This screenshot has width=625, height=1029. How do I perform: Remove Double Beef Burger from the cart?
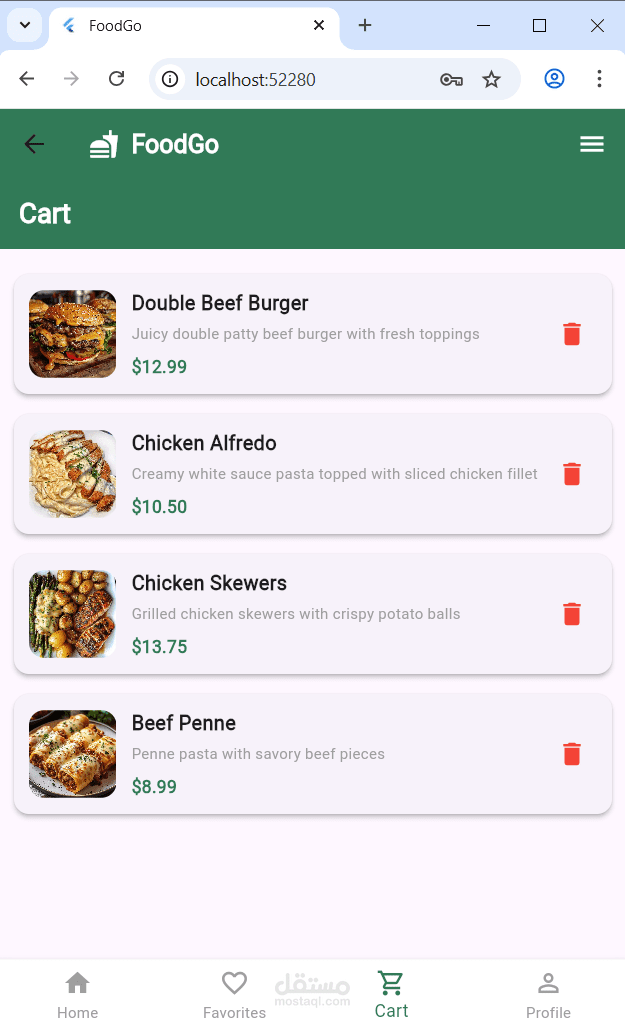pyautogui.click(x=572, y=334)
